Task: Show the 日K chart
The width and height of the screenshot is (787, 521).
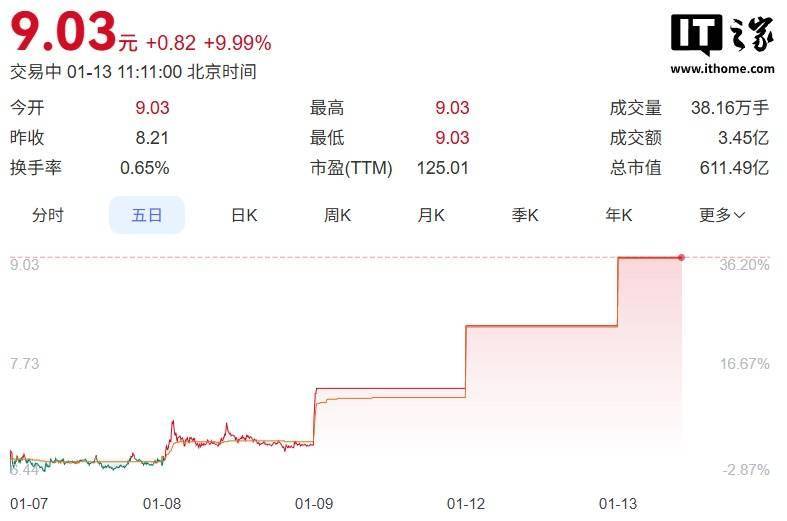Action: point(244,215)
